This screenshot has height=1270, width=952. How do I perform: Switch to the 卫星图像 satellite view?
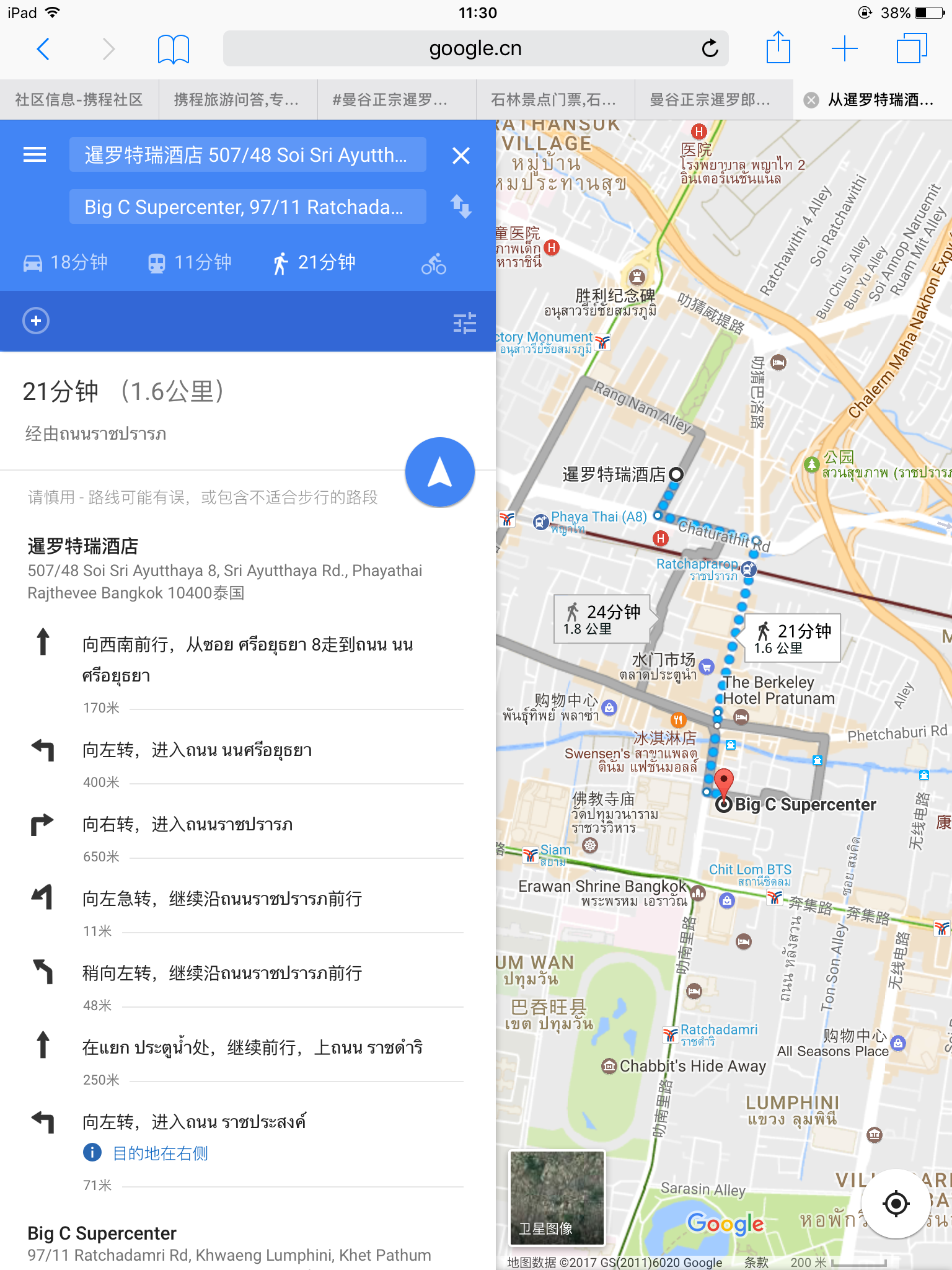click(557, 1197)
